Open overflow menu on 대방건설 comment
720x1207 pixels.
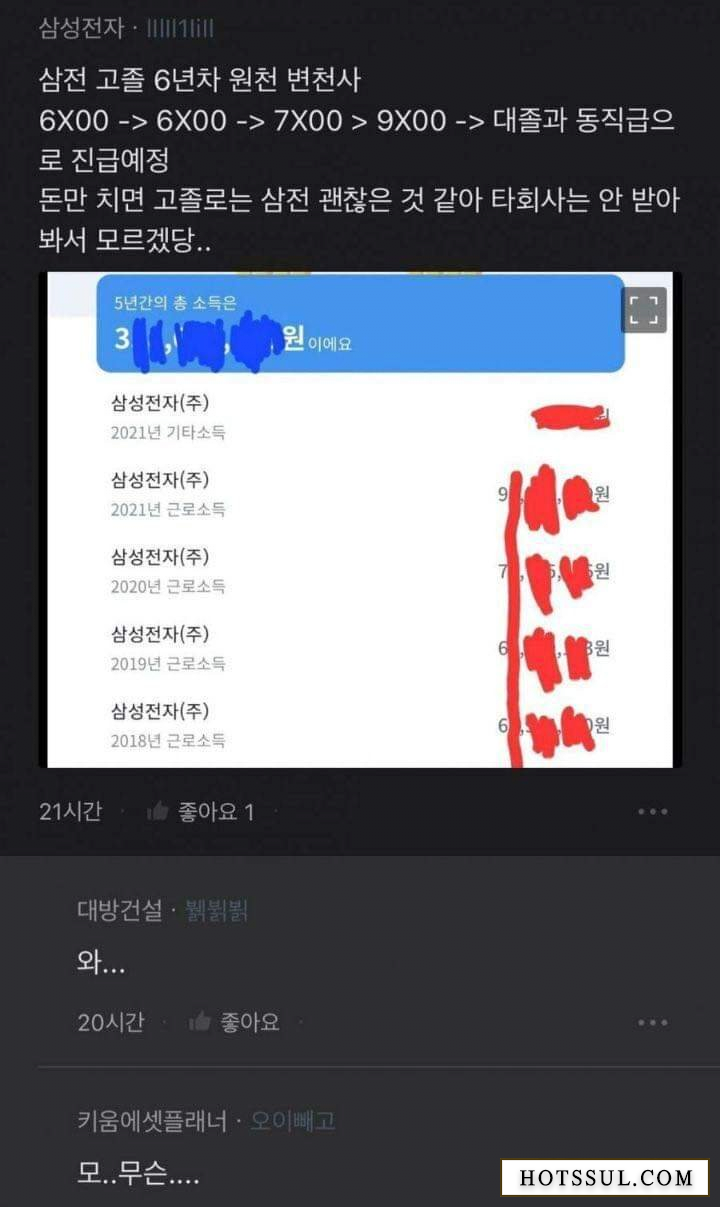tap(653, 1022)
